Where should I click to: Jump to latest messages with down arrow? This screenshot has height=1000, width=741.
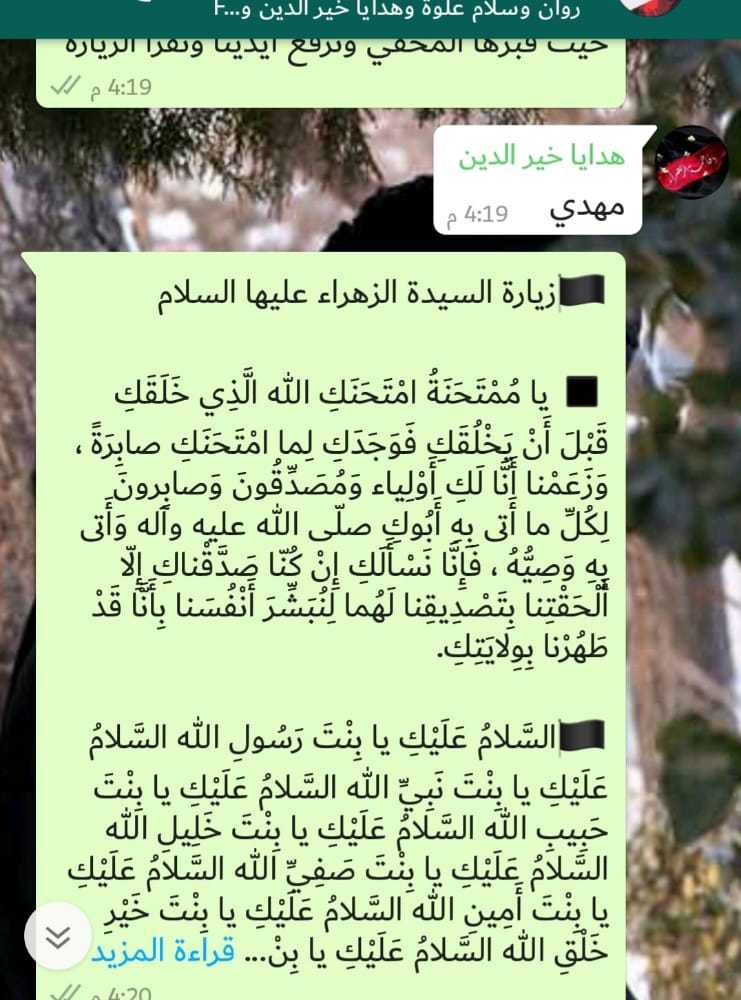(x=58, y=937)
